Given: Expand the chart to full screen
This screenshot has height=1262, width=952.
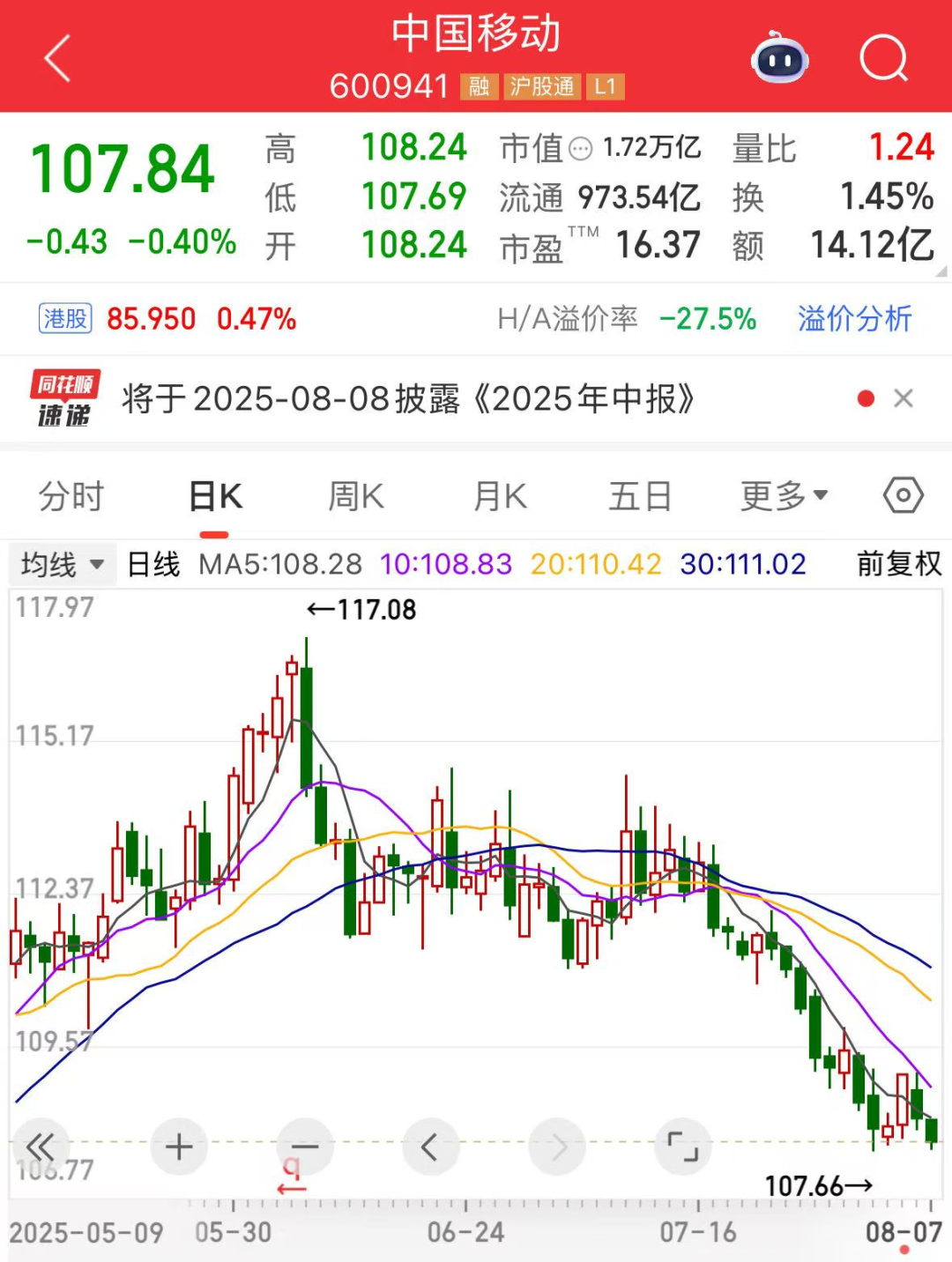Looking at the screenshot, I should click(682, 1147).
